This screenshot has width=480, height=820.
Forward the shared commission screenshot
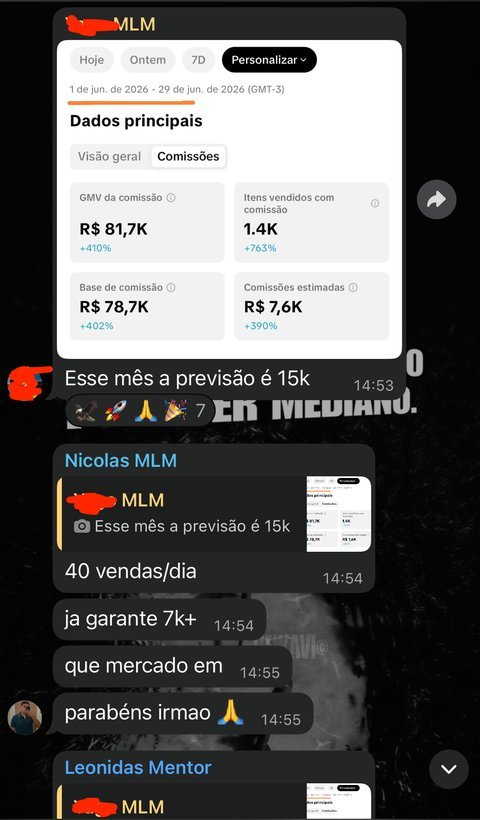pyautogui.click(x=437, y=199)
